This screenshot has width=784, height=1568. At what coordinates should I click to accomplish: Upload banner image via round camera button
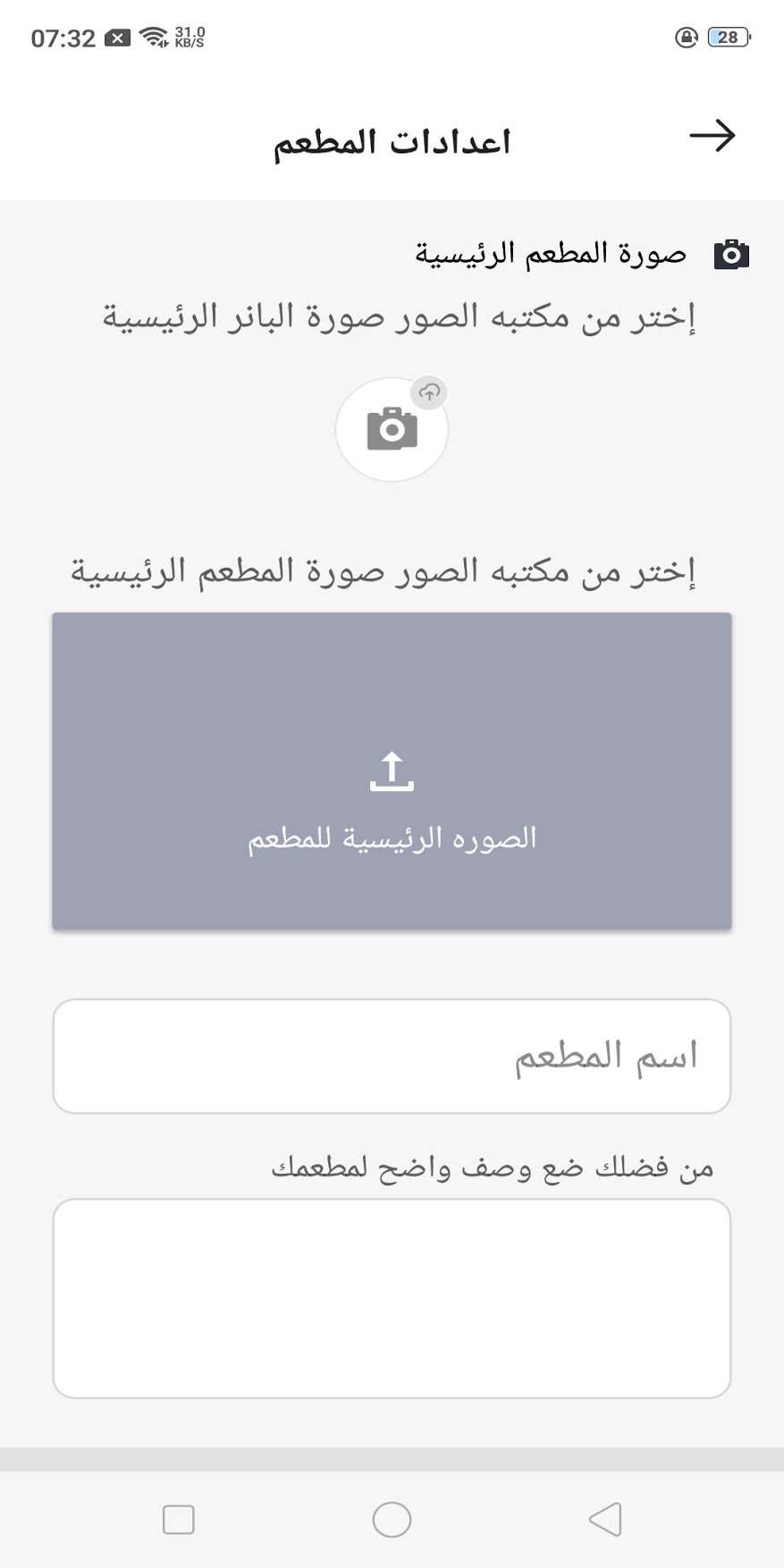392,429
